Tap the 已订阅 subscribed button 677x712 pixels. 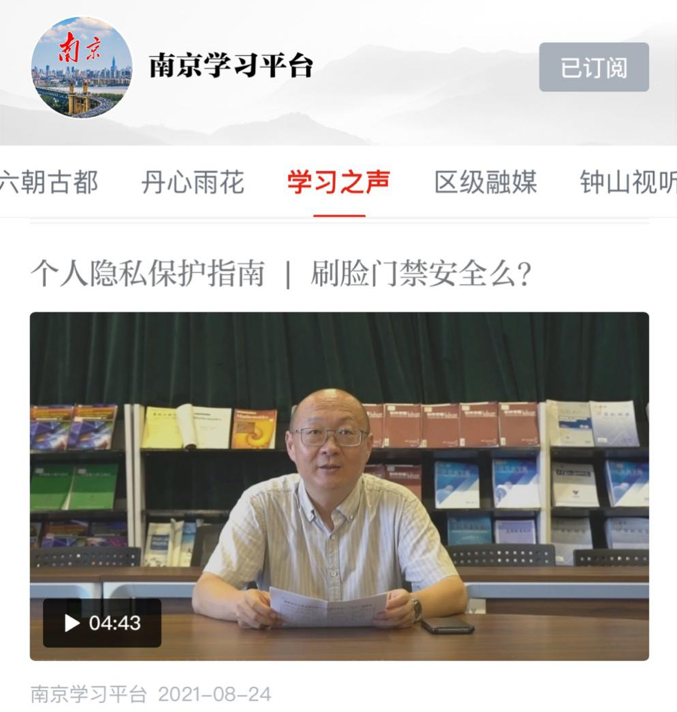coord(593,67)
